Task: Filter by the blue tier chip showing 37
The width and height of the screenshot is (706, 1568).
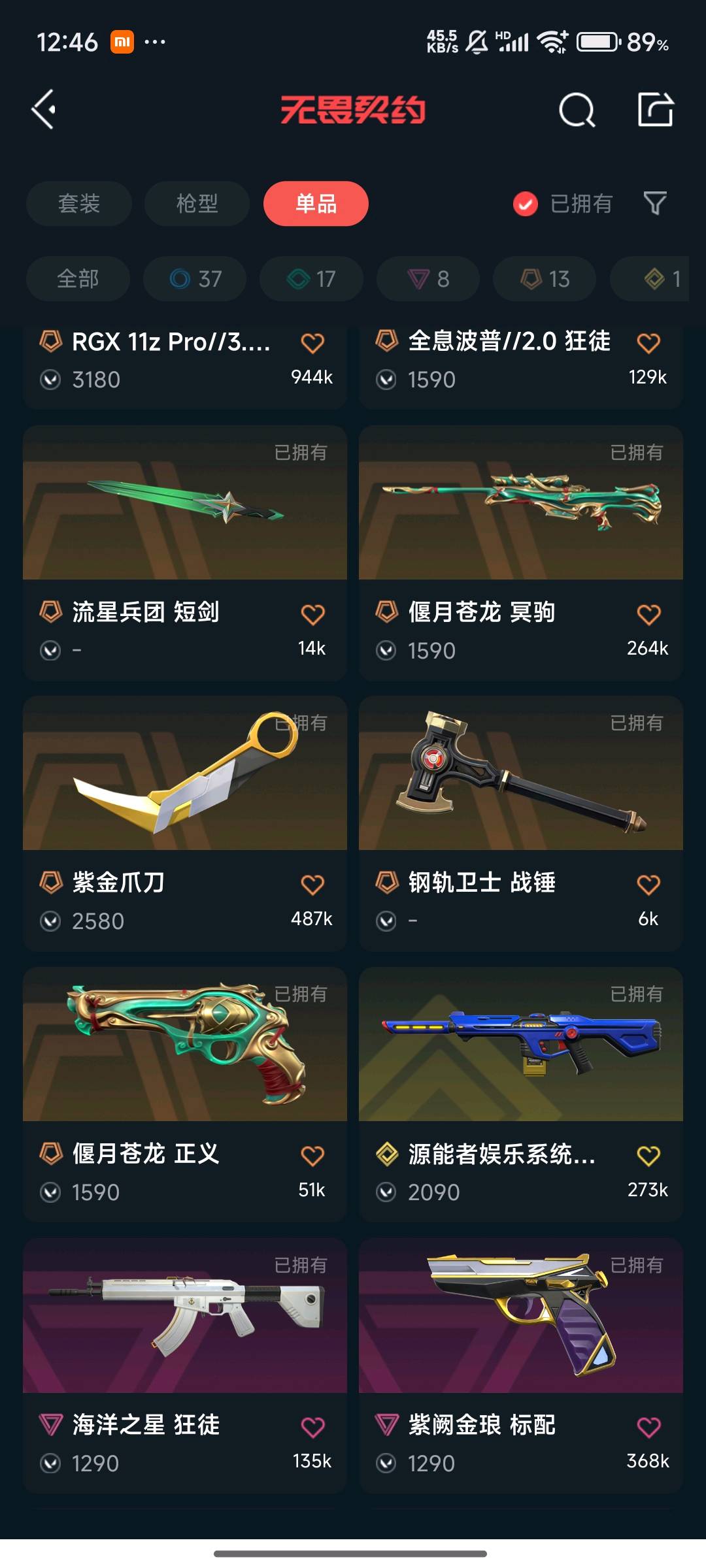Action: pyautogui.click(x=195, y=279)
